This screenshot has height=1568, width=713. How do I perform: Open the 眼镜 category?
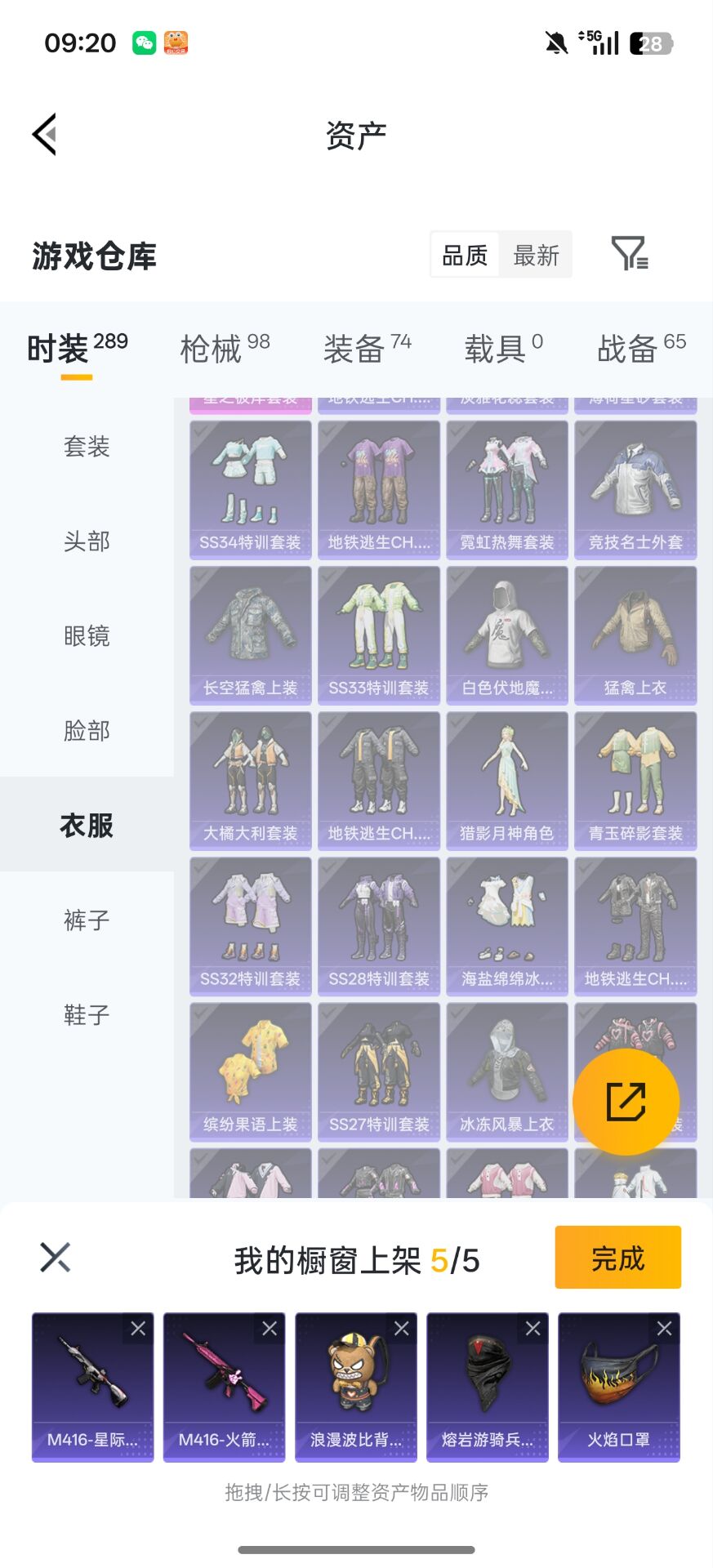point(87,636)
